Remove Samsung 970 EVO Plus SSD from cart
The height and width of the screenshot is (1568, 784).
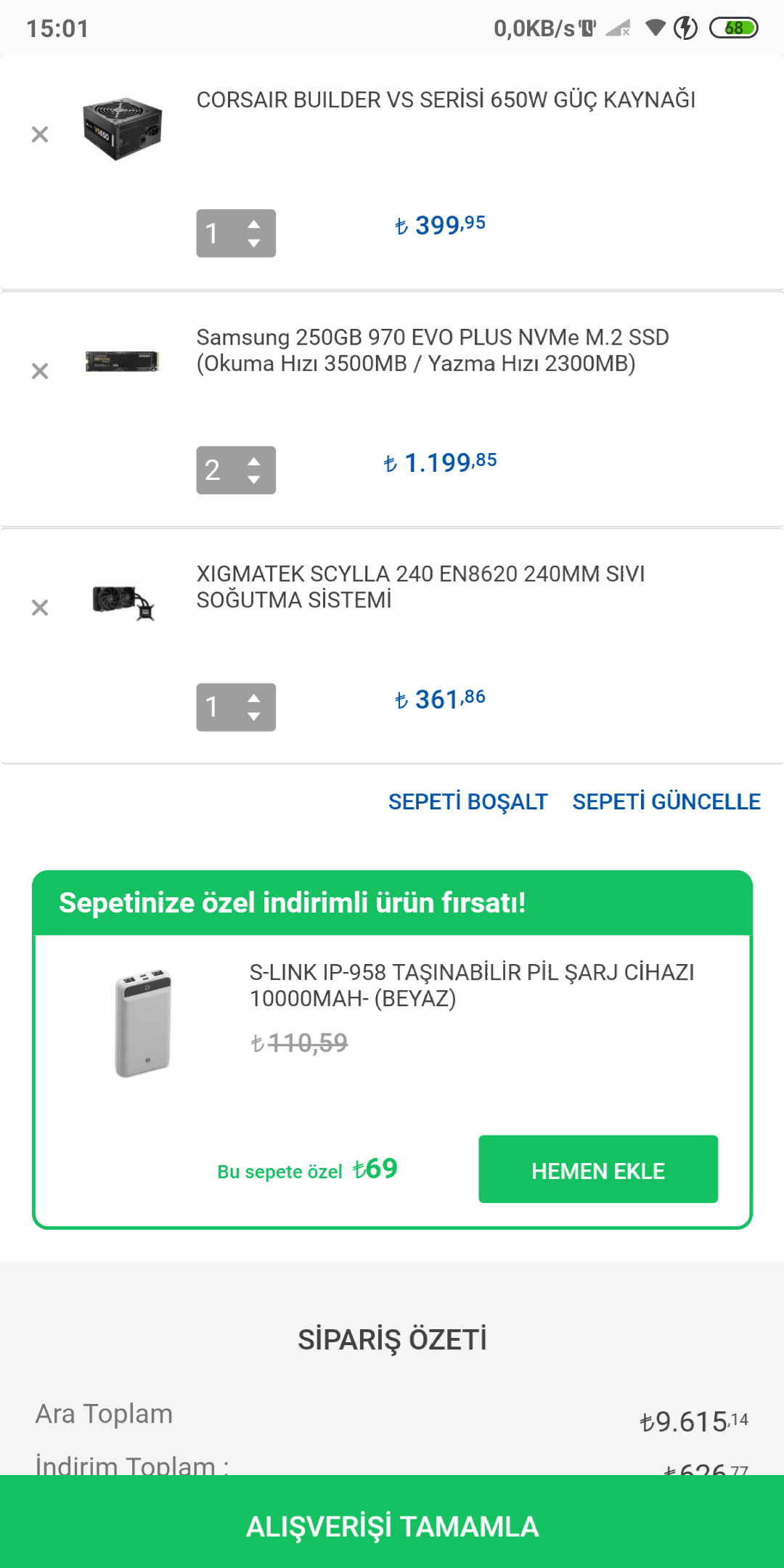[40, 371]
